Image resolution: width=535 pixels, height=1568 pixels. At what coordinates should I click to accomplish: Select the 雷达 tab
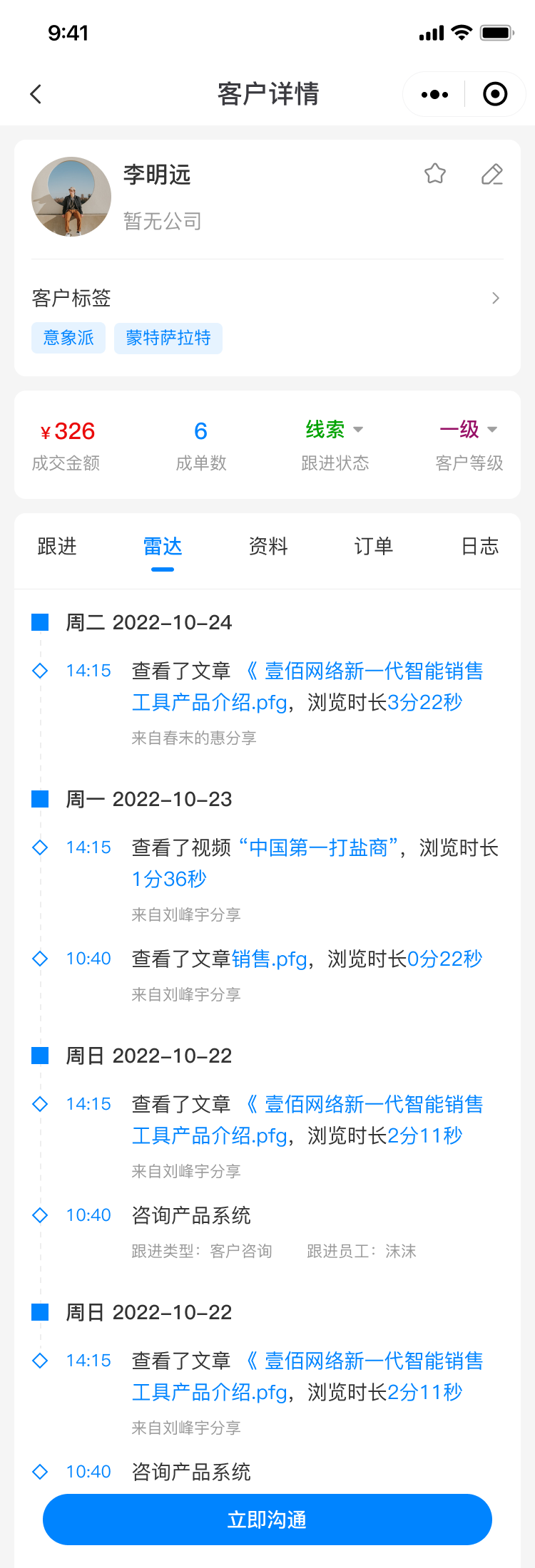(163, 547)
